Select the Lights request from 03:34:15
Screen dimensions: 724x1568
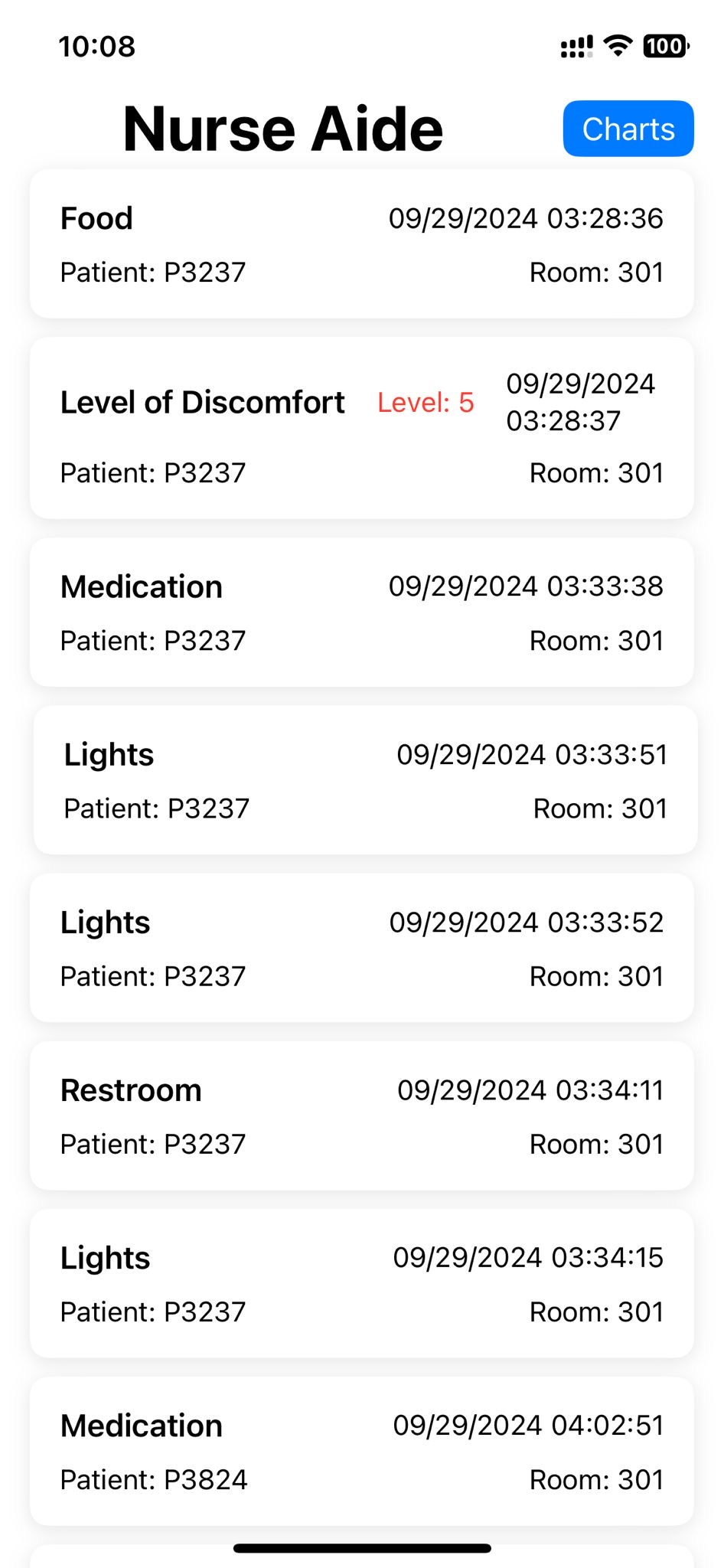point(361,1283)
